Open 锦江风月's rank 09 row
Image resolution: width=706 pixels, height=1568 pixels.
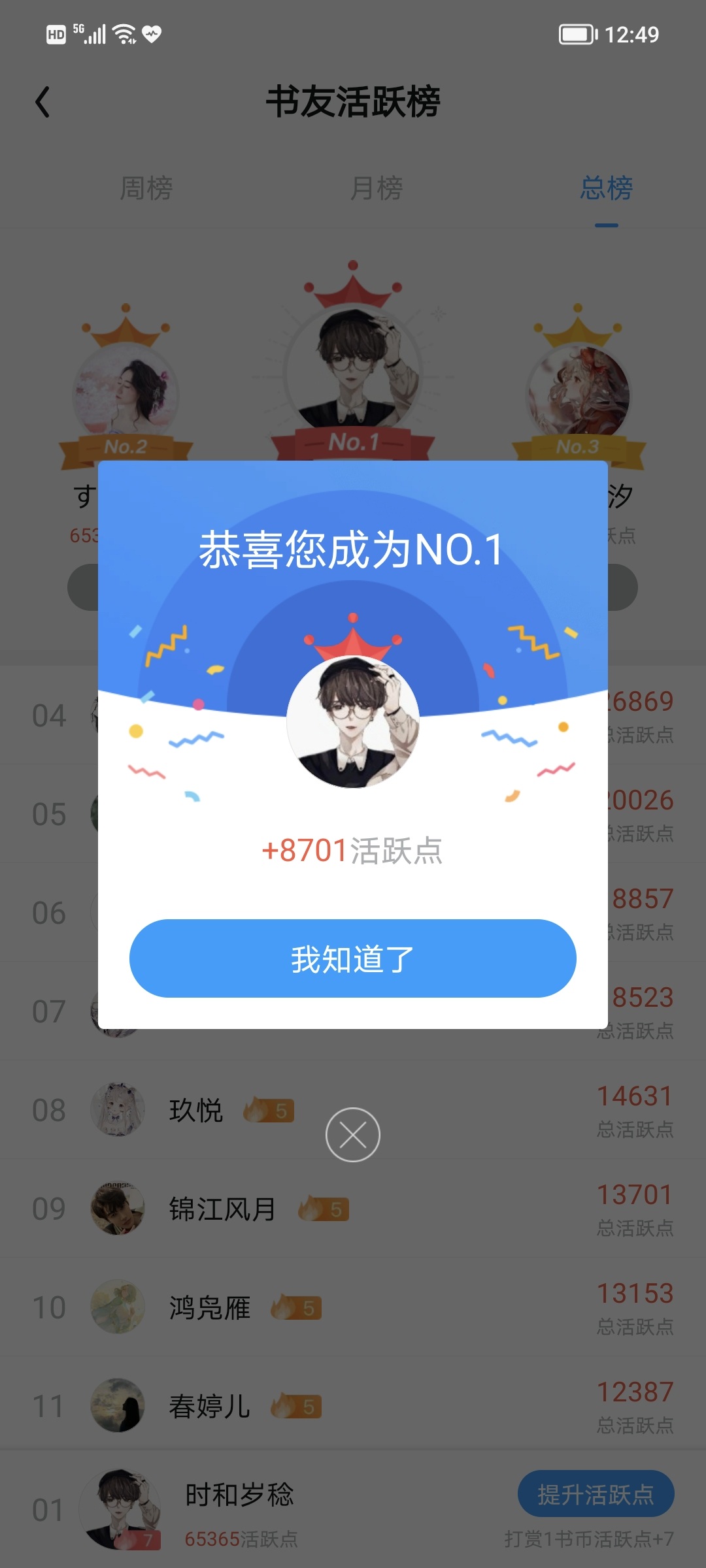click(x=353, y=1209)
